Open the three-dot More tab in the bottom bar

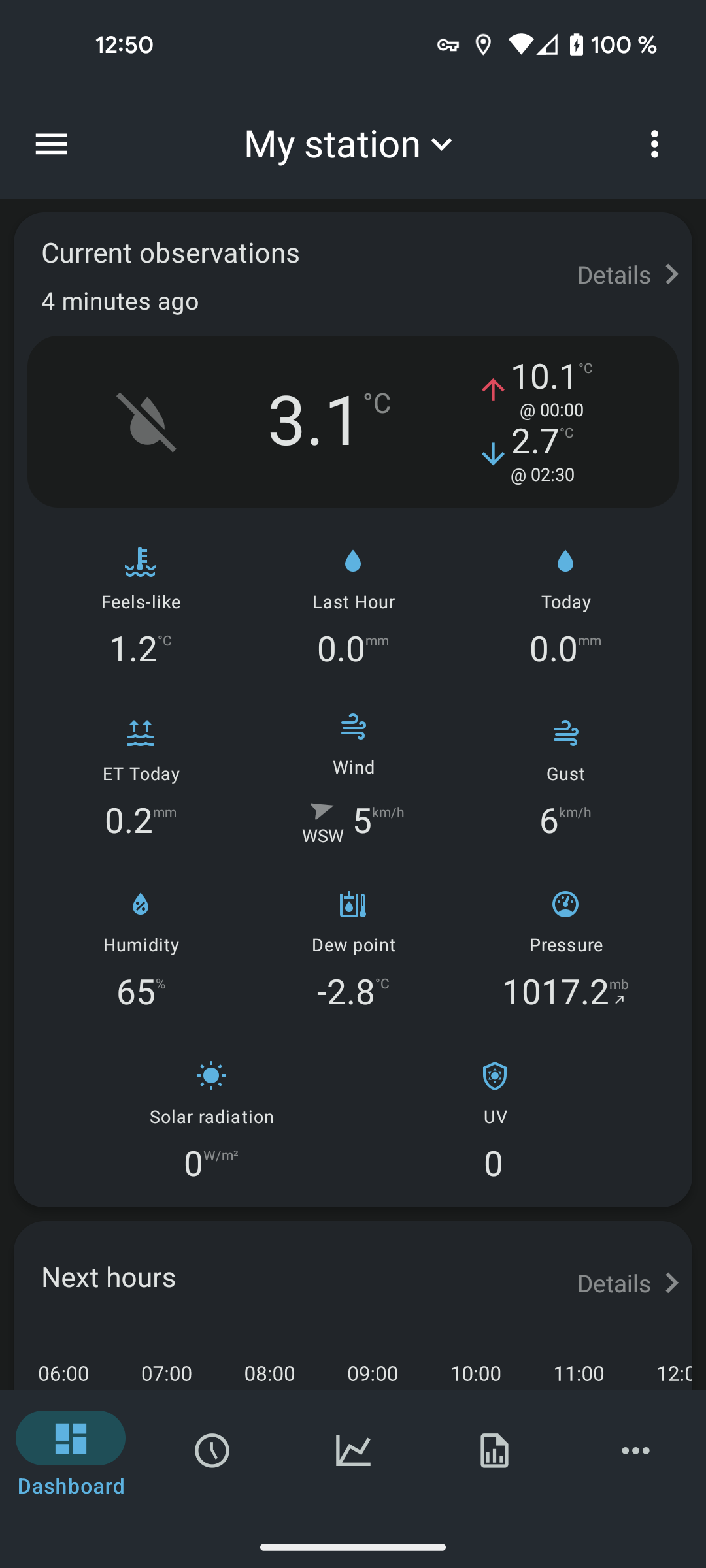pos(635,1451)
